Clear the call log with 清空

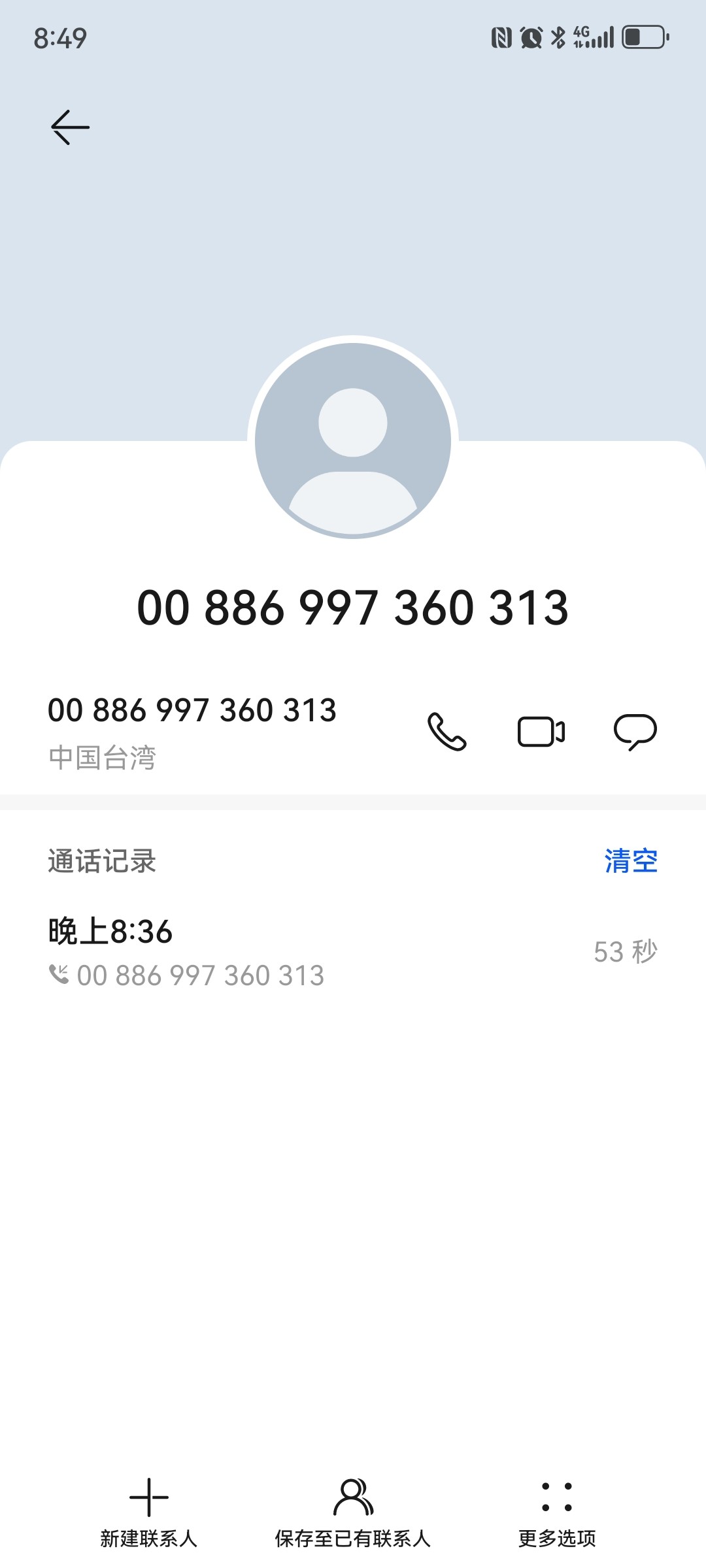click(631, 860)
